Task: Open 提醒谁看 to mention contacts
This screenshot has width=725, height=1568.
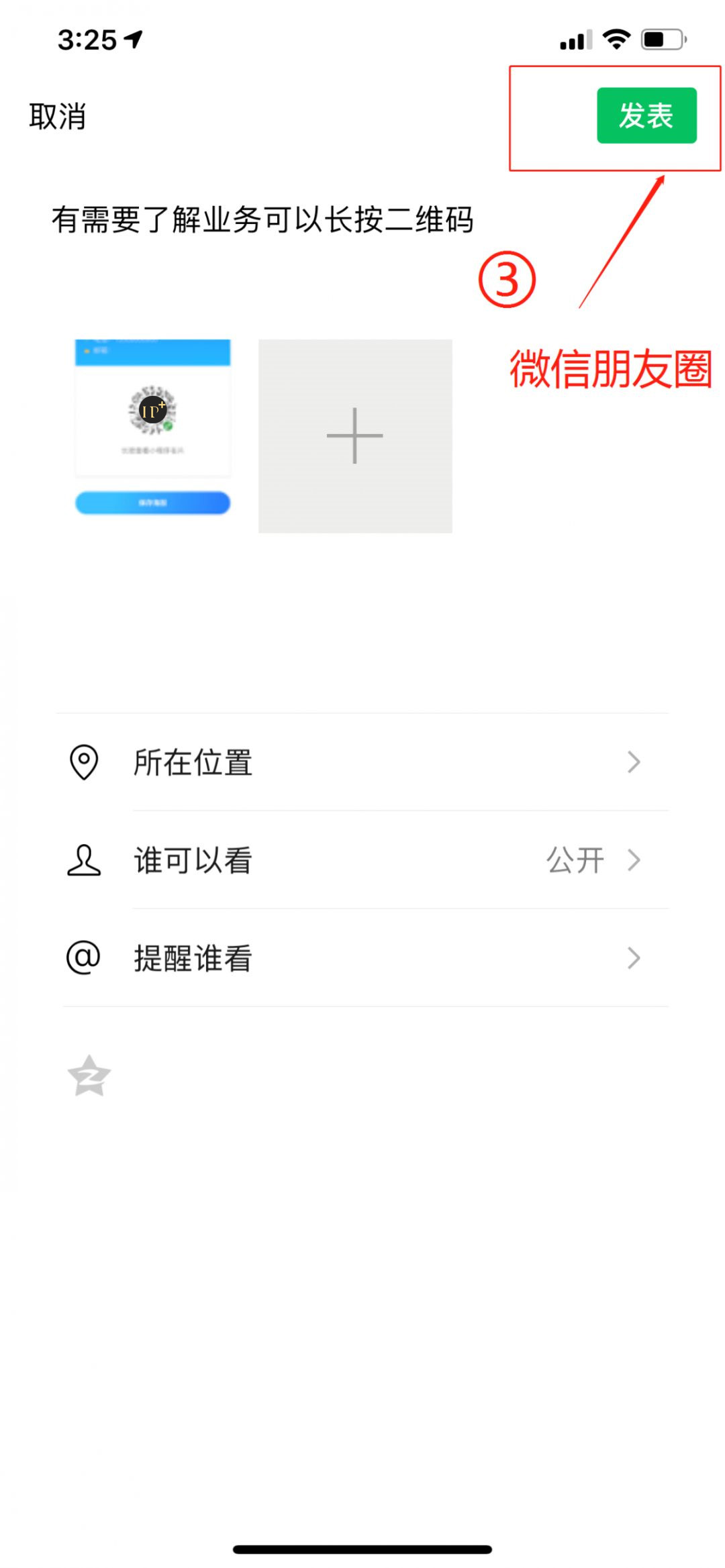Action: [362, 958]
